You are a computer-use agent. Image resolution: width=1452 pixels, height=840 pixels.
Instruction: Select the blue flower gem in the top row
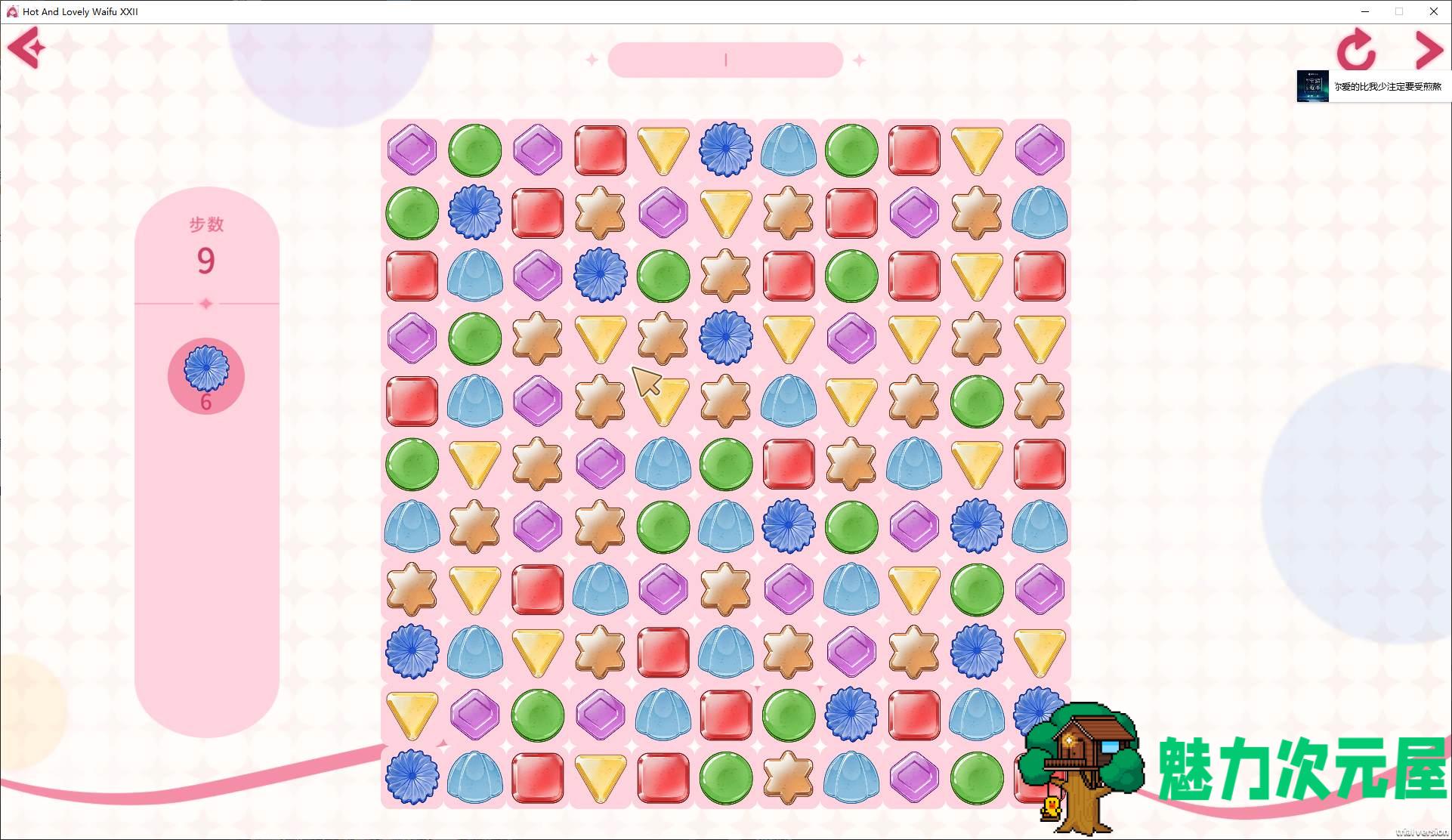(725, 150)
